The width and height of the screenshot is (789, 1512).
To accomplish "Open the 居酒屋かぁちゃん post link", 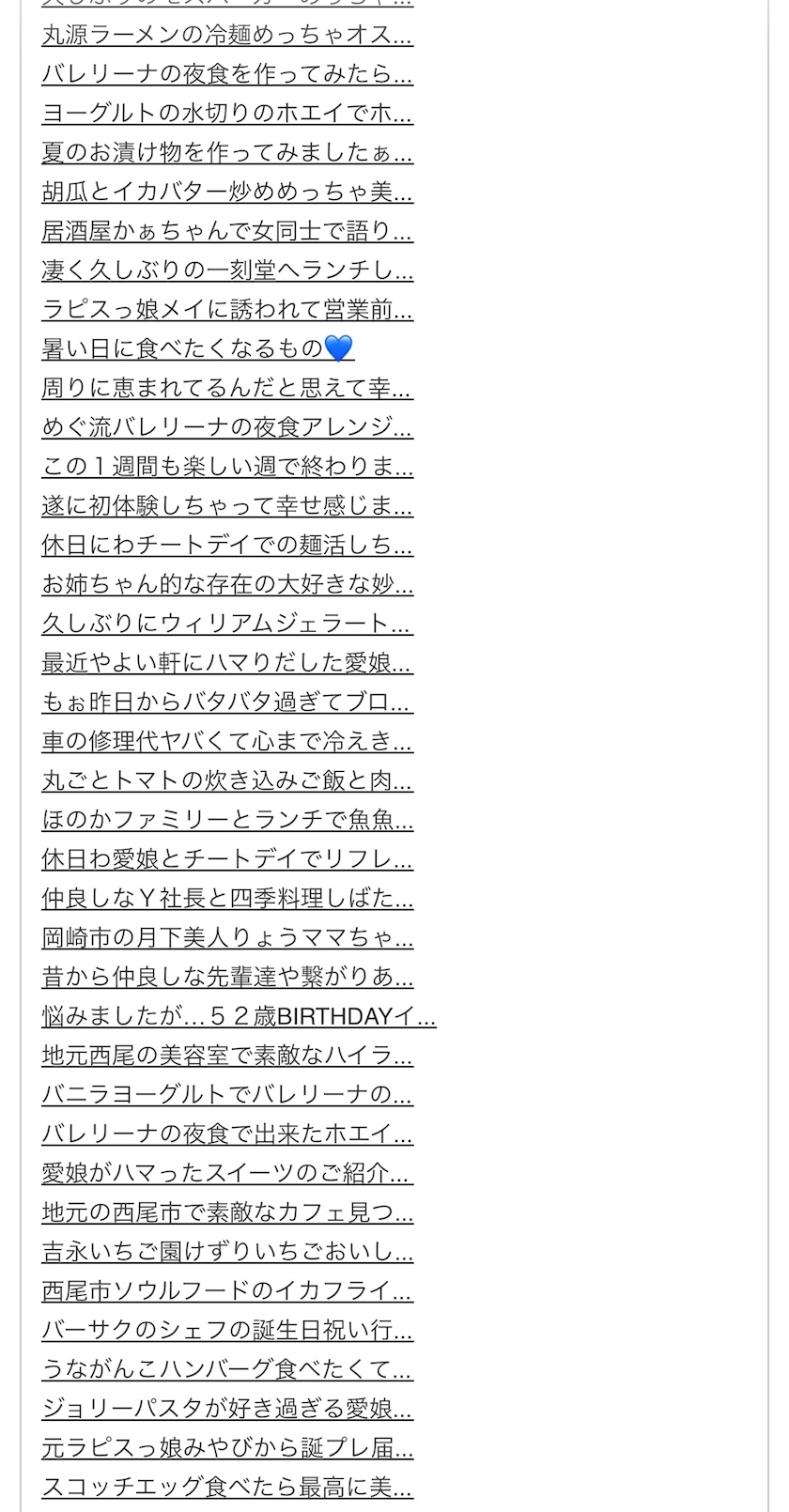I will pos(227,231).
